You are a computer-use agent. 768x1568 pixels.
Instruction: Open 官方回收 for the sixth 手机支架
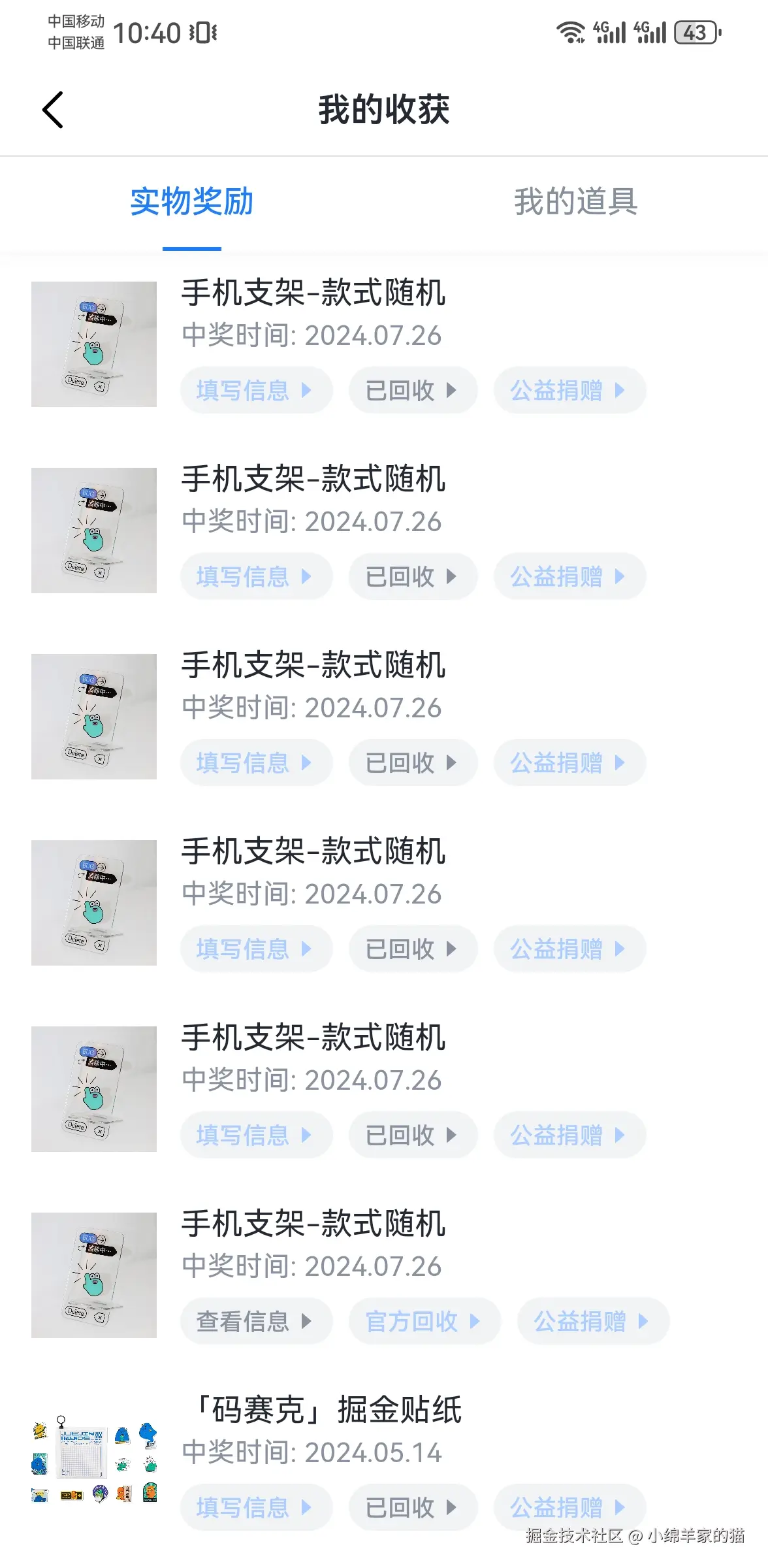click(x=424, y=1321)
